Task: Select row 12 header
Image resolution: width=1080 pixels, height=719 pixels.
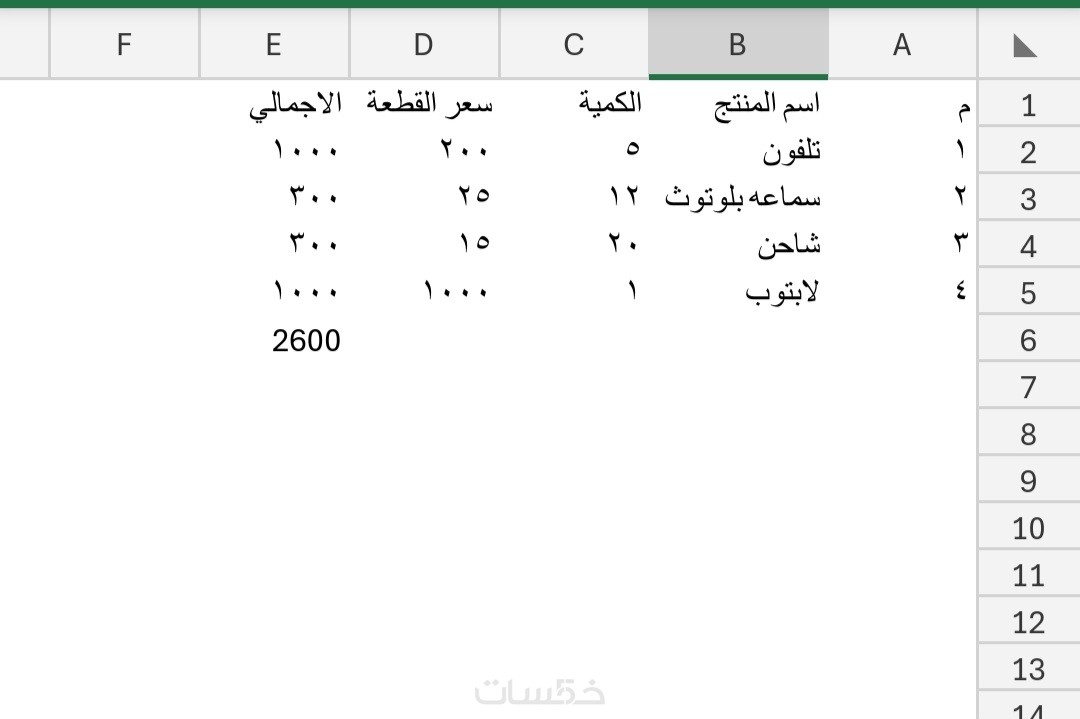Action: [x=1029, y=622]
